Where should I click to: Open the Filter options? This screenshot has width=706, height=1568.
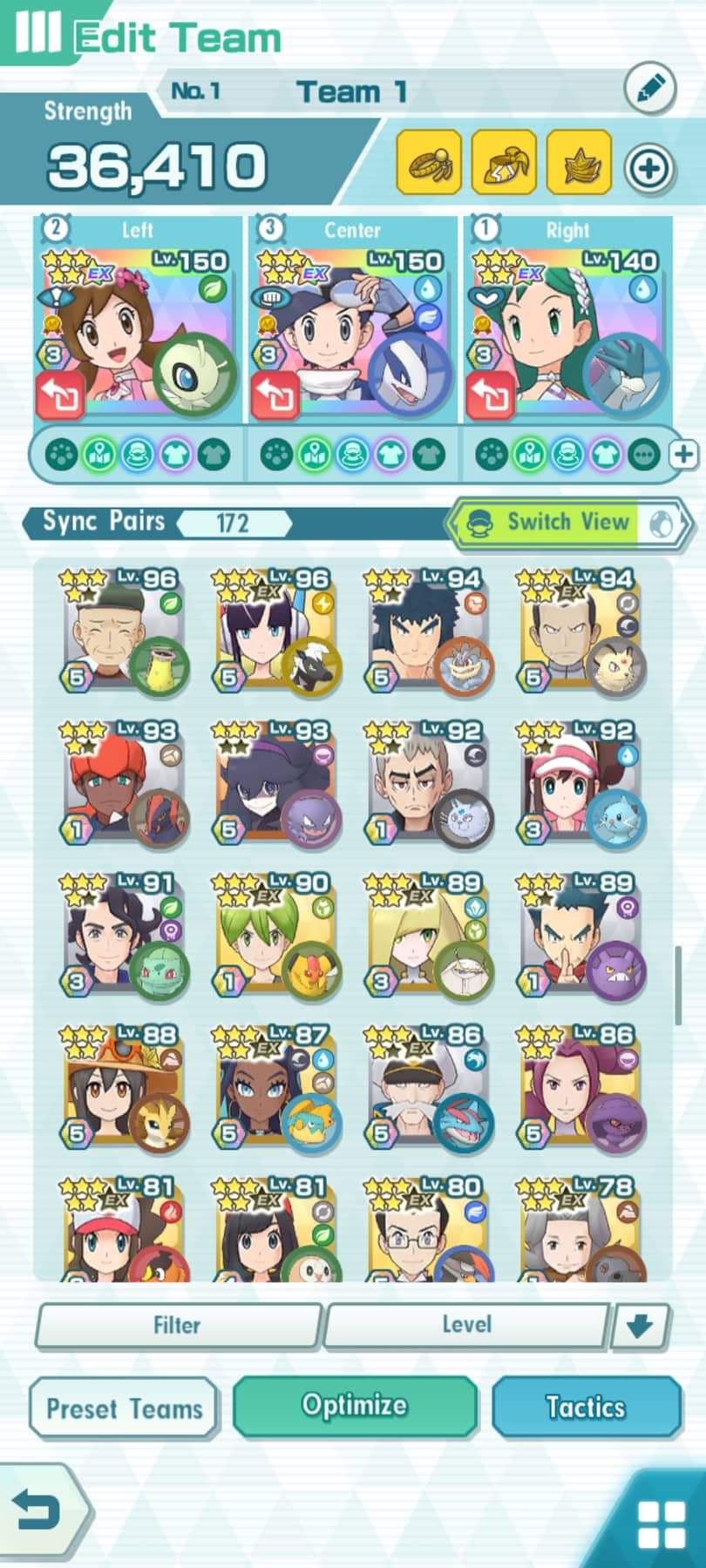pos(178,1326)
